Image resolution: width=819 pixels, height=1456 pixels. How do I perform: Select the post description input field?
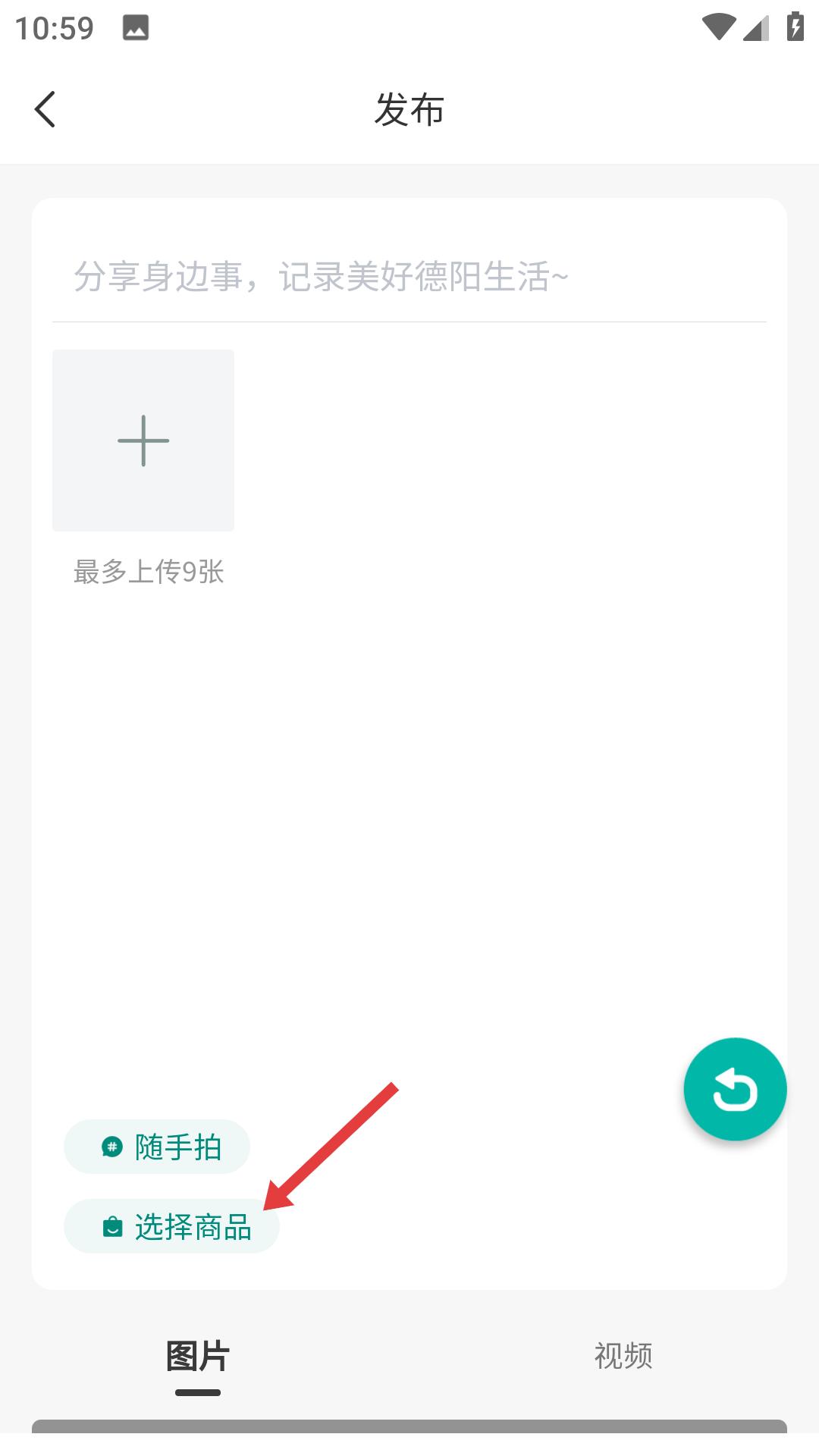(x=409, y=277)
